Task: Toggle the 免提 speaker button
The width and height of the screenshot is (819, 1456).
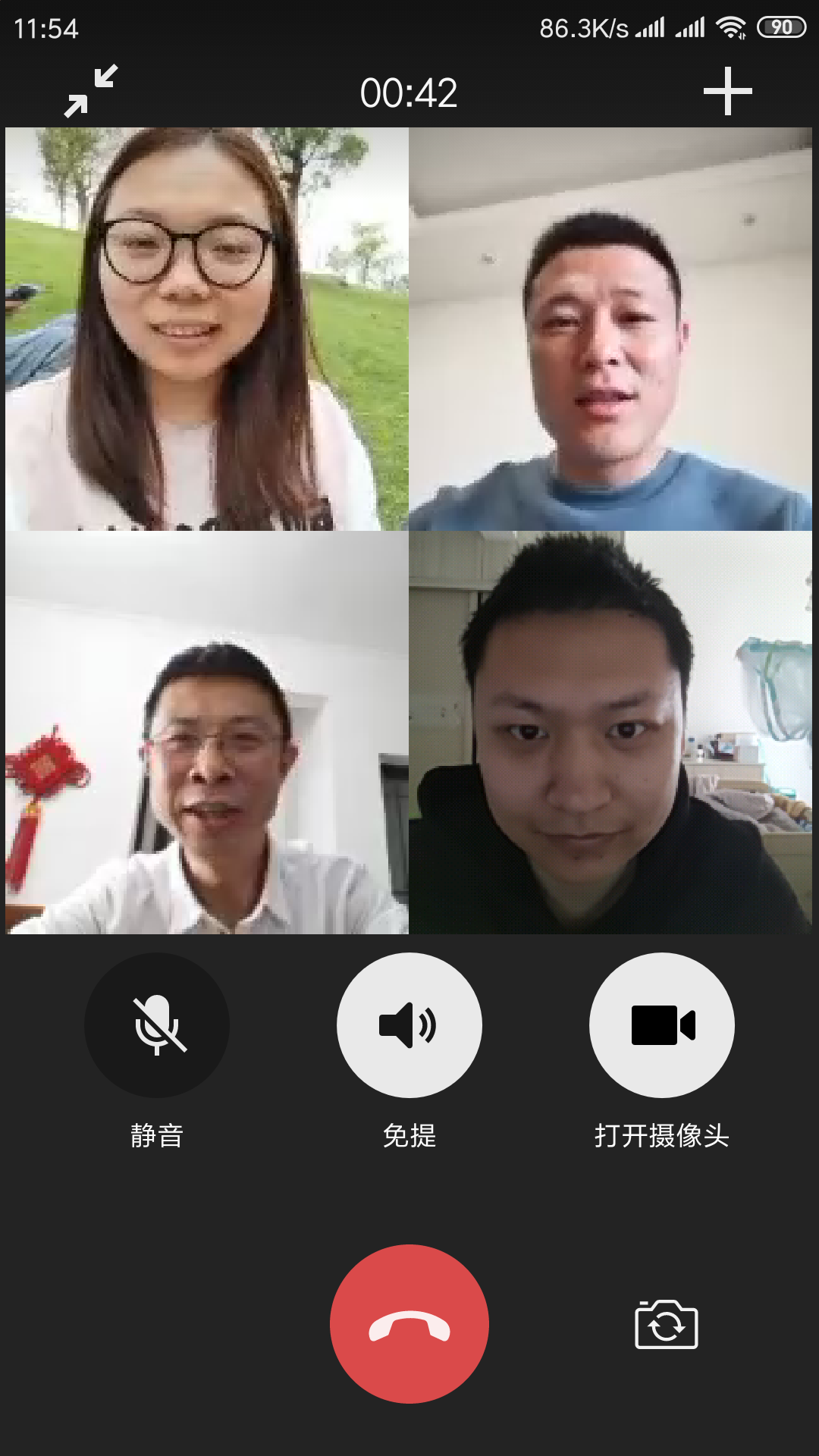Action: coord(409,1025)
